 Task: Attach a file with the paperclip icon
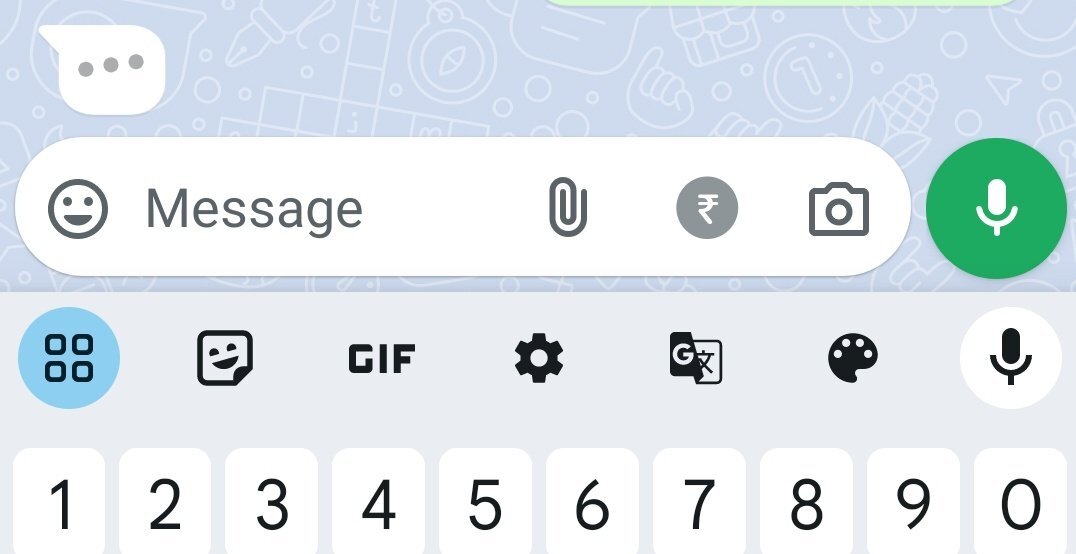click(x=568, y=207)
